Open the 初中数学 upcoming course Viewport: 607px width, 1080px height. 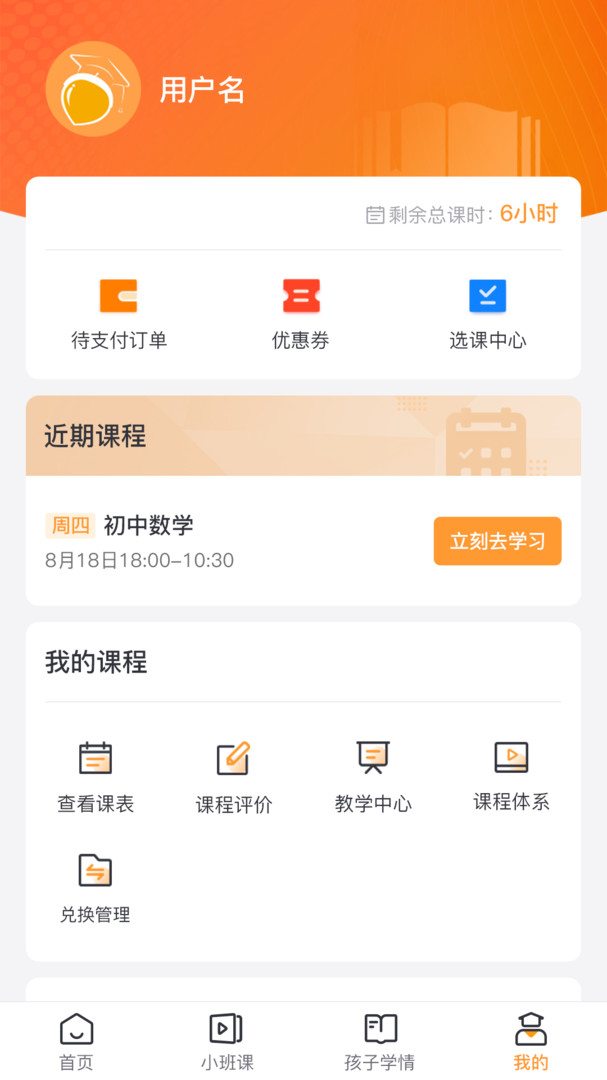pos(148,526)
